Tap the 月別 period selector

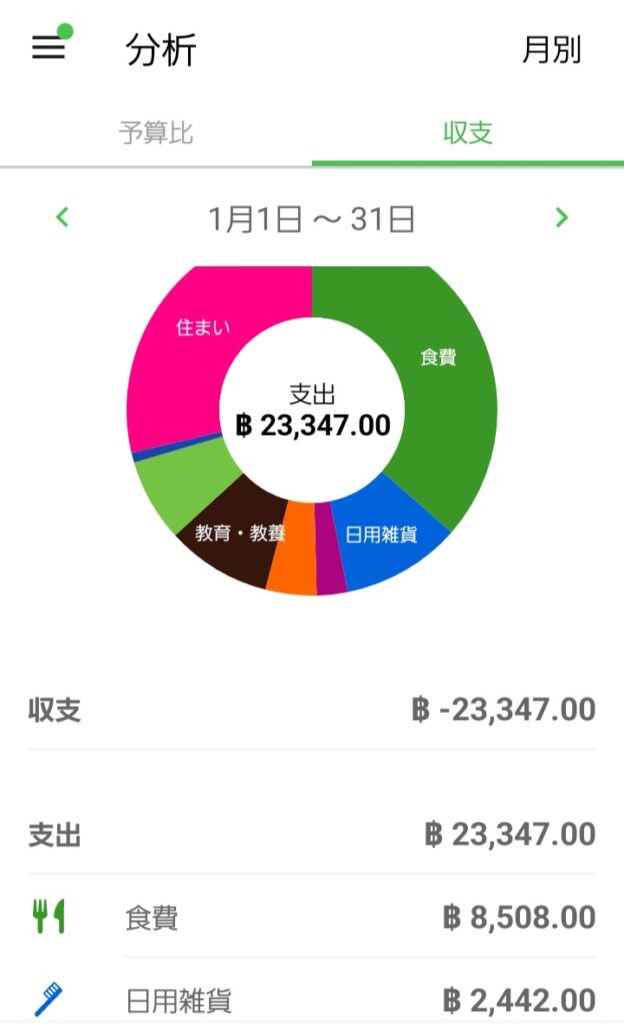pos(551,49)
